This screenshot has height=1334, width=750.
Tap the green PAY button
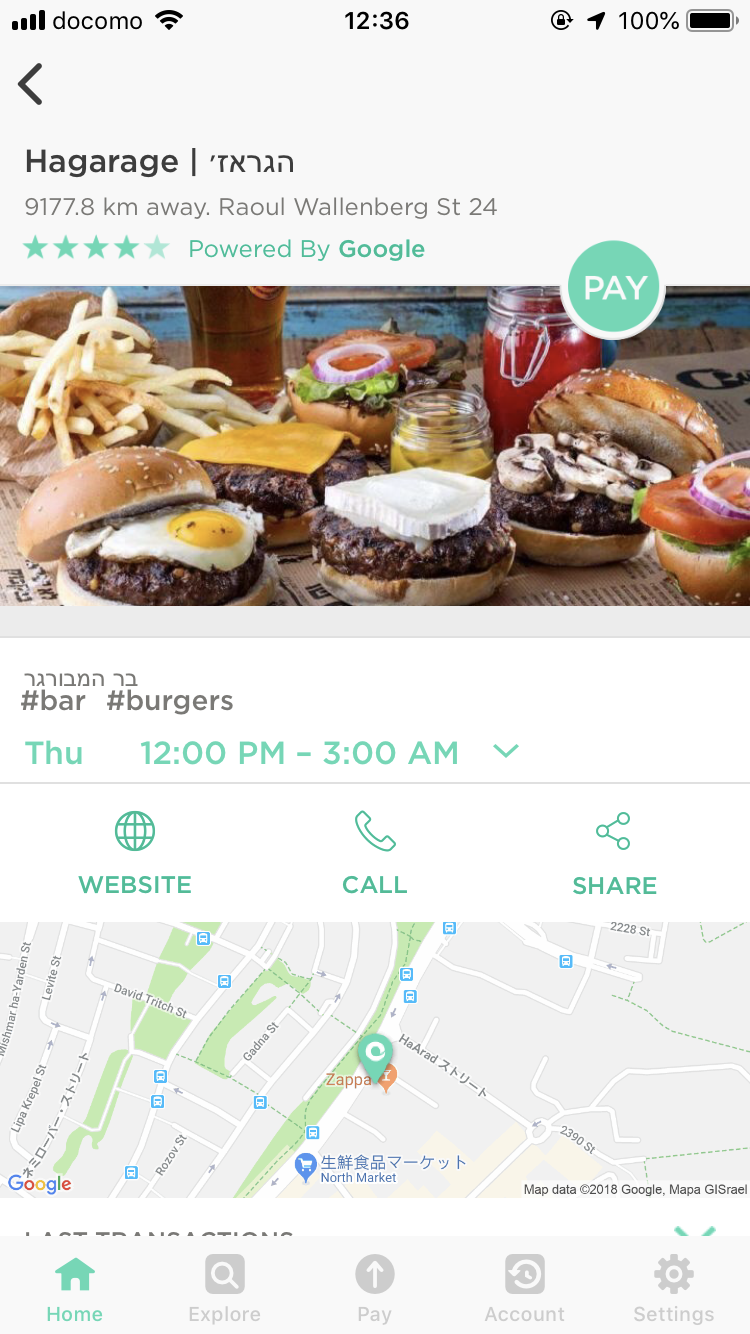click(614, 288)
